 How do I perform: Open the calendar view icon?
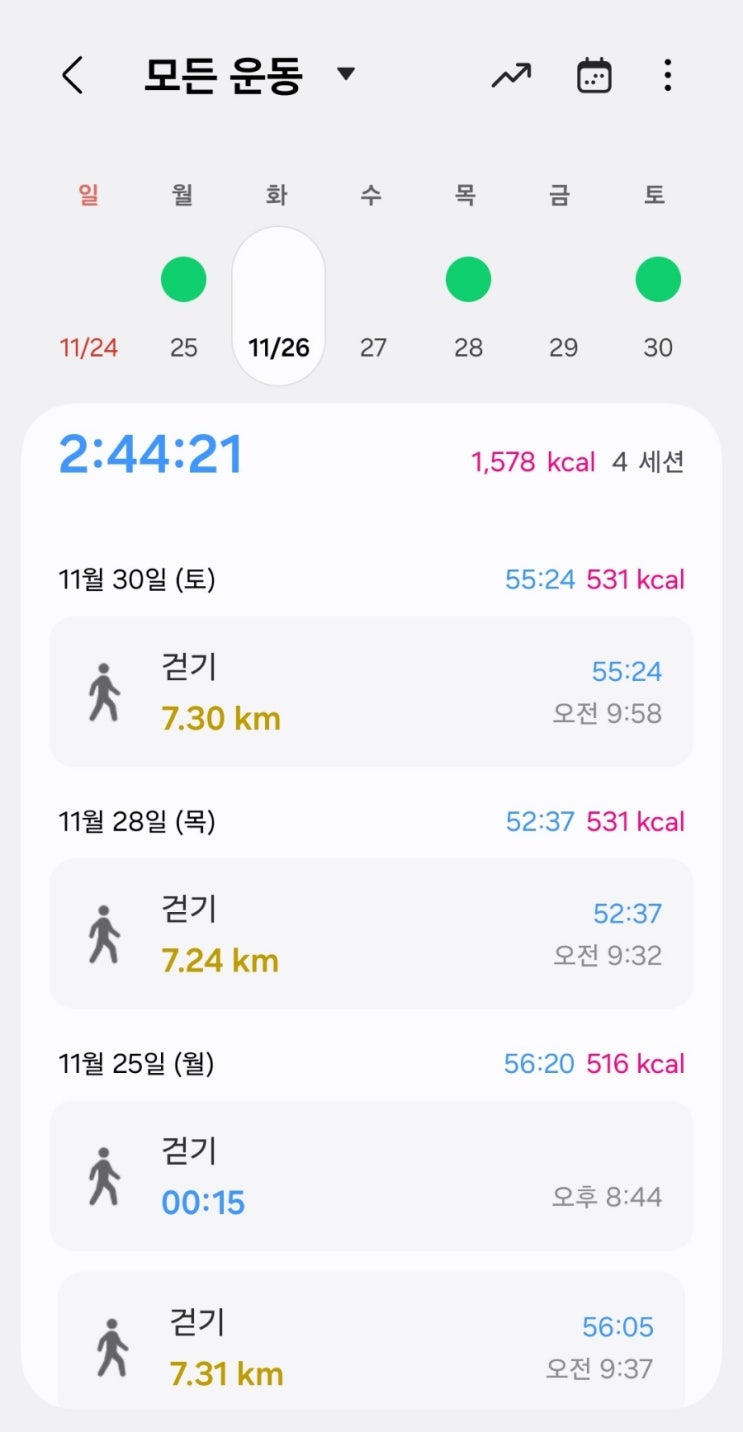coord(594,76)
